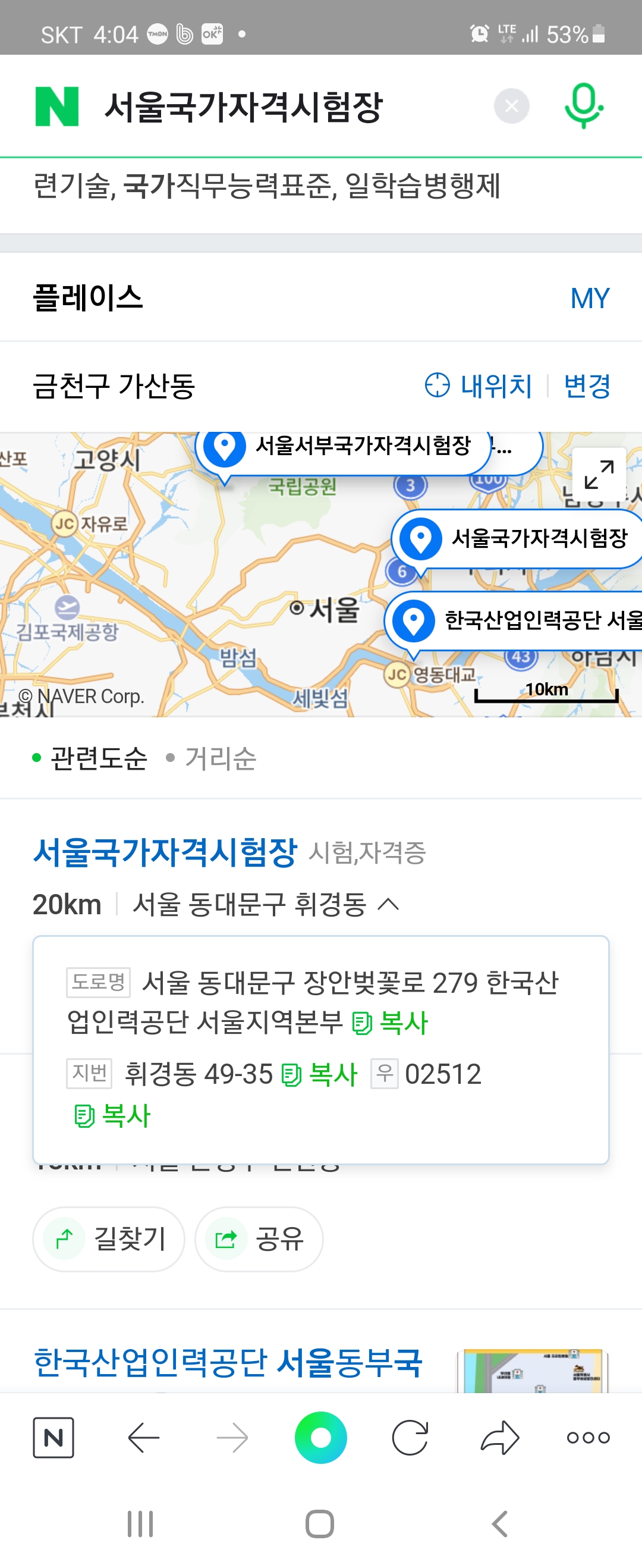Expand the map to full screen
This screenshot has height=1568, width=642.
click(599, 474)
